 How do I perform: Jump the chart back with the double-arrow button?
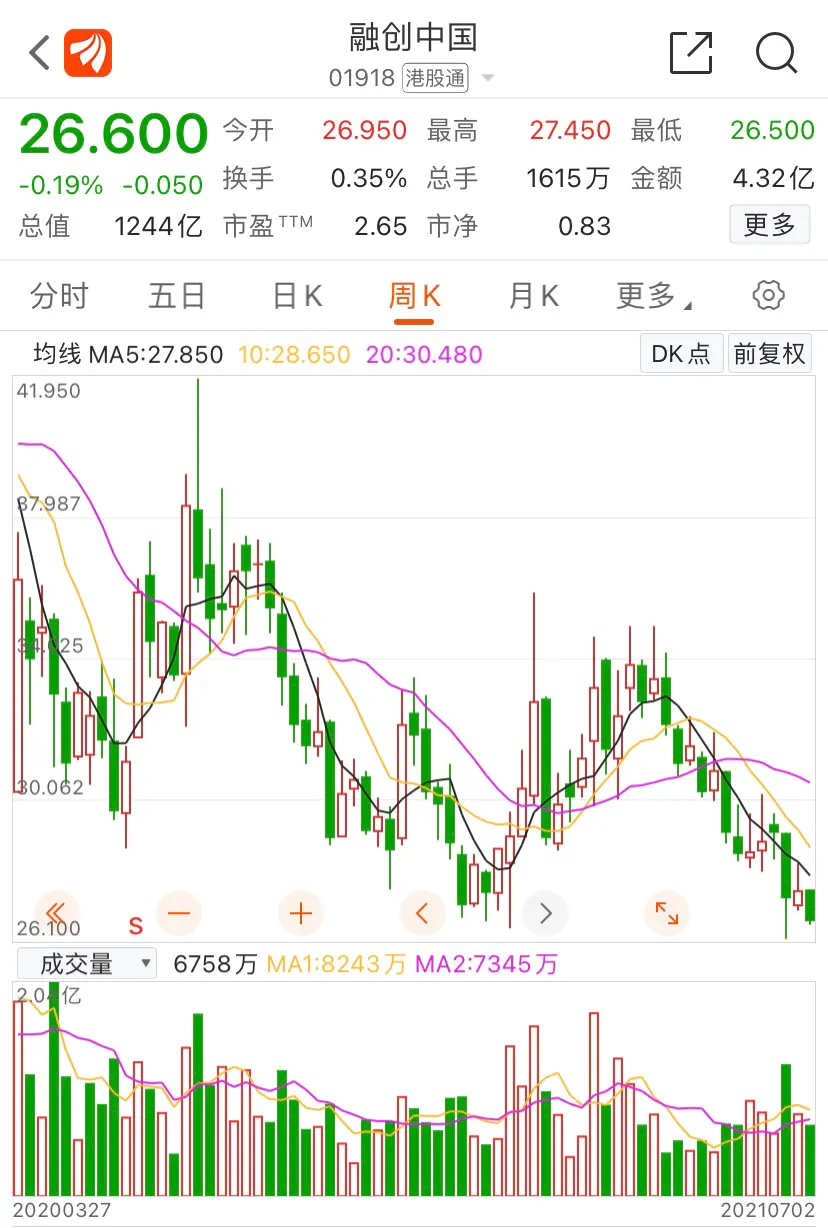[x=56, y=912]
